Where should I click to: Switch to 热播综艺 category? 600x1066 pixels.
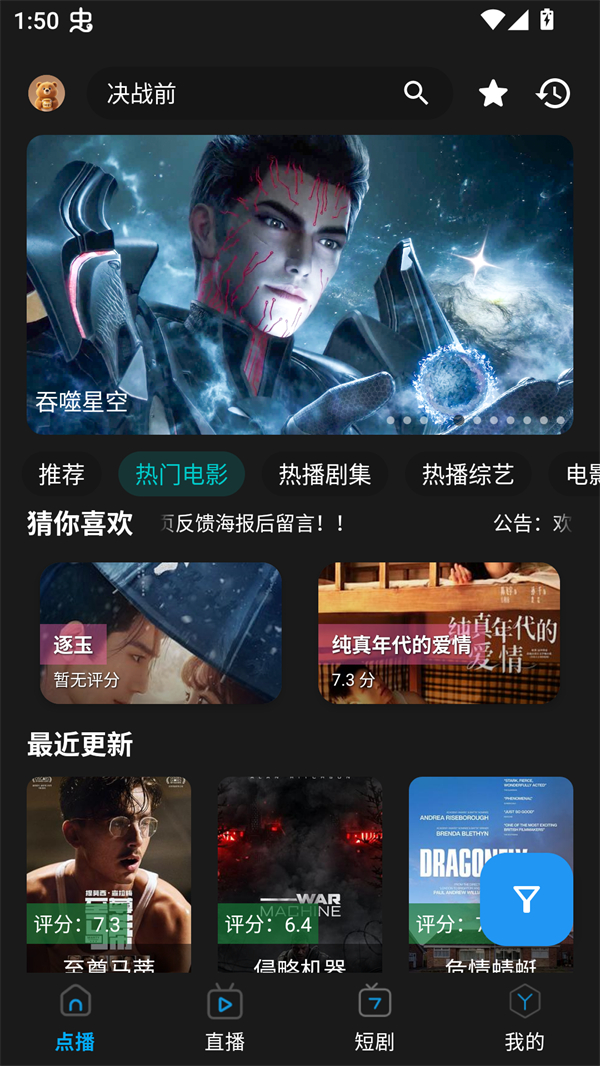(468, 474)
